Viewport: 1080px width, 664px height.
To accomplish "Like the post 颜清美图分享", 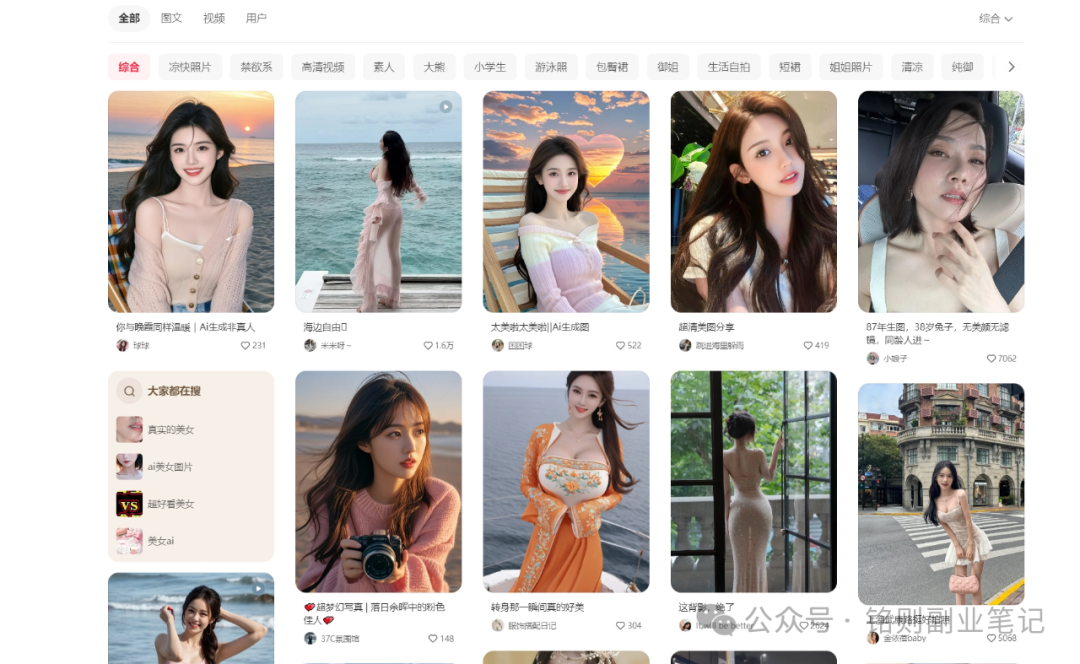I will [x=808, y=345].
